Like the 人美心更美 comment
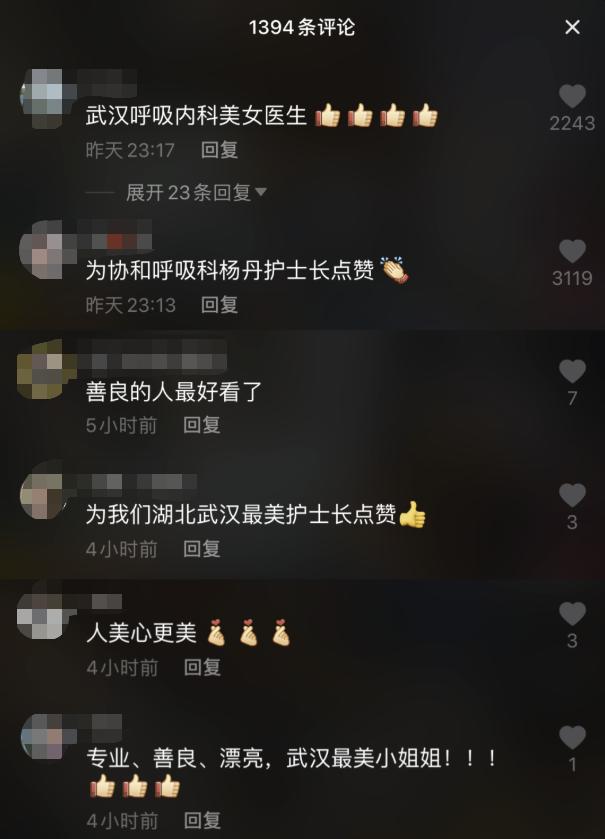 point(572,614)
